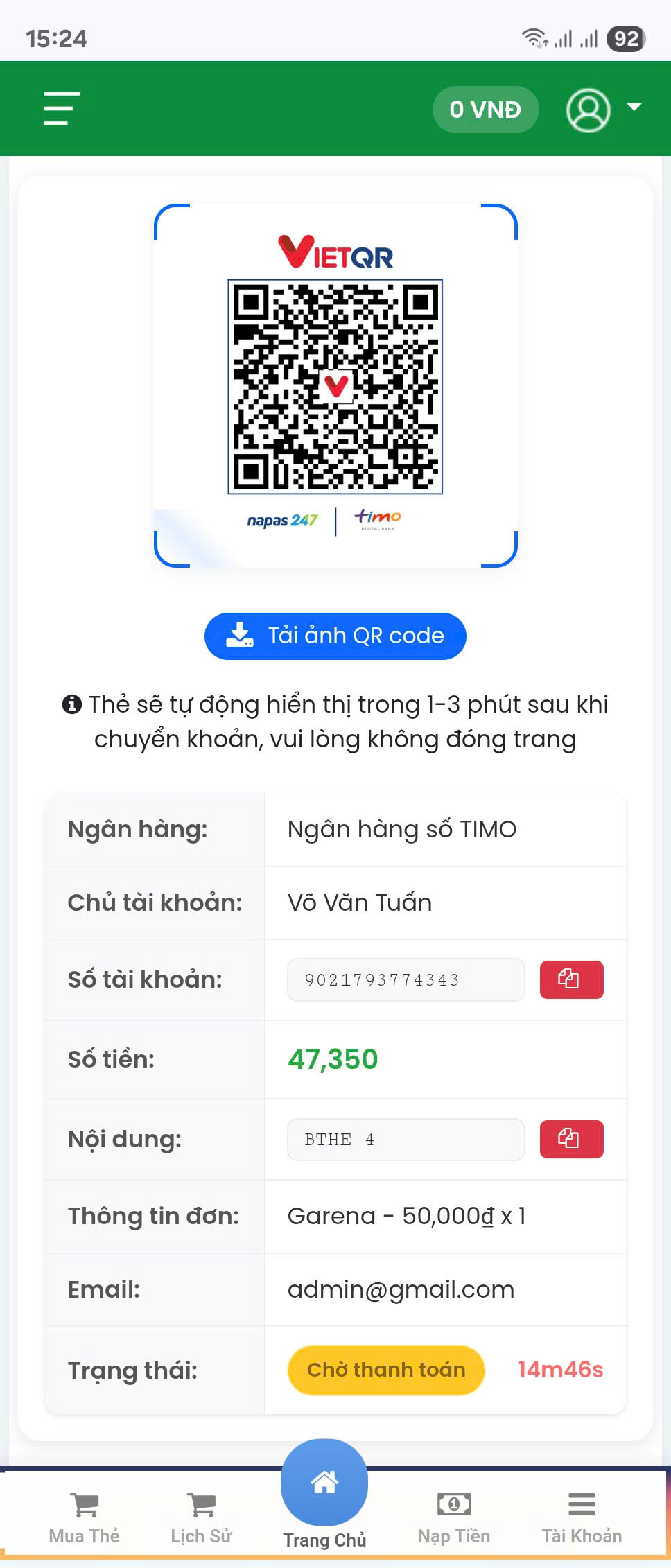
Task: Copy the account number 9021793774343
Action: [571, 979]
